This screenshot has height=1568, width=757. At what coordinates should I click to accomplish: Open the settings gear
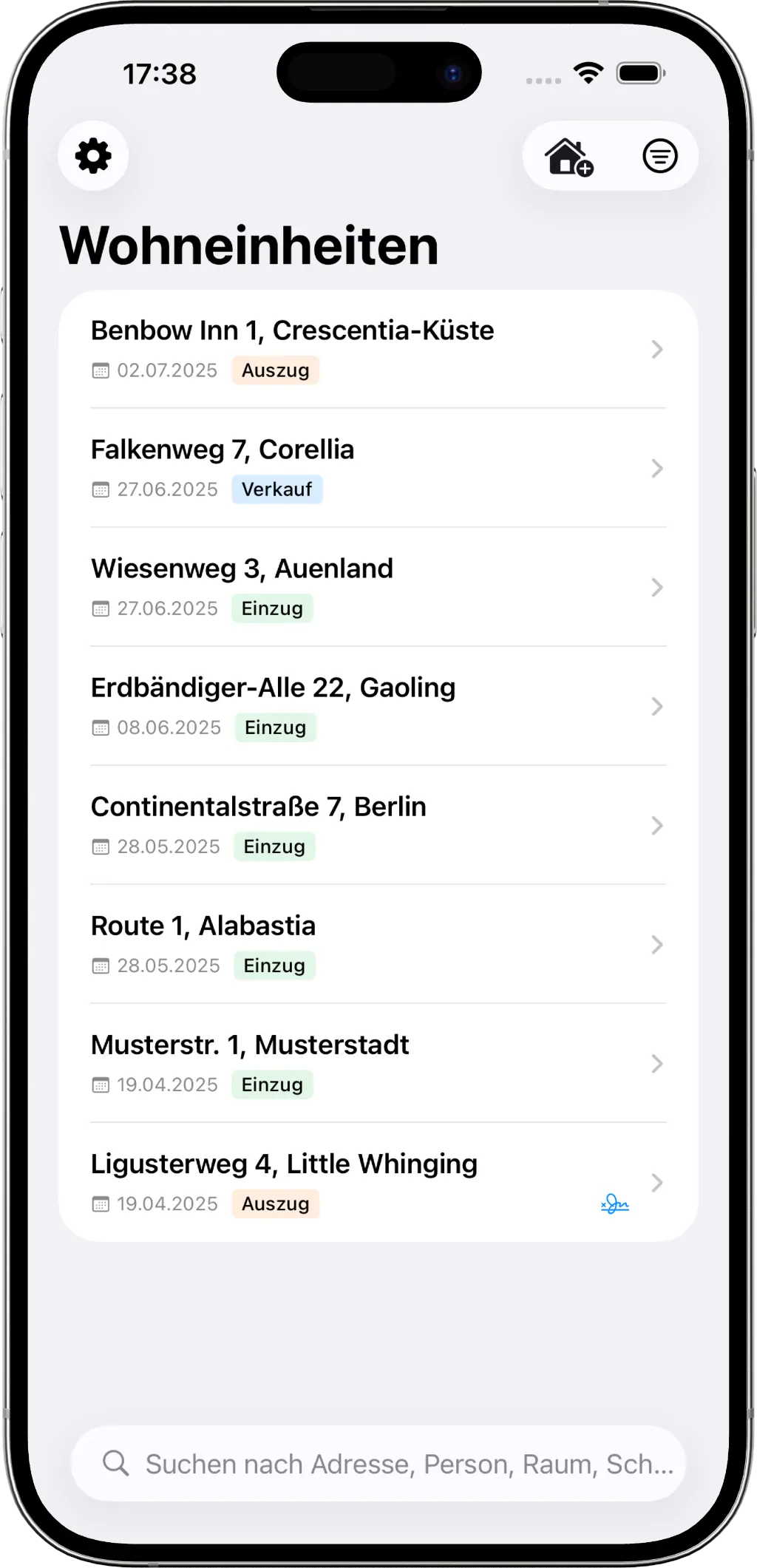pos(93,156)
